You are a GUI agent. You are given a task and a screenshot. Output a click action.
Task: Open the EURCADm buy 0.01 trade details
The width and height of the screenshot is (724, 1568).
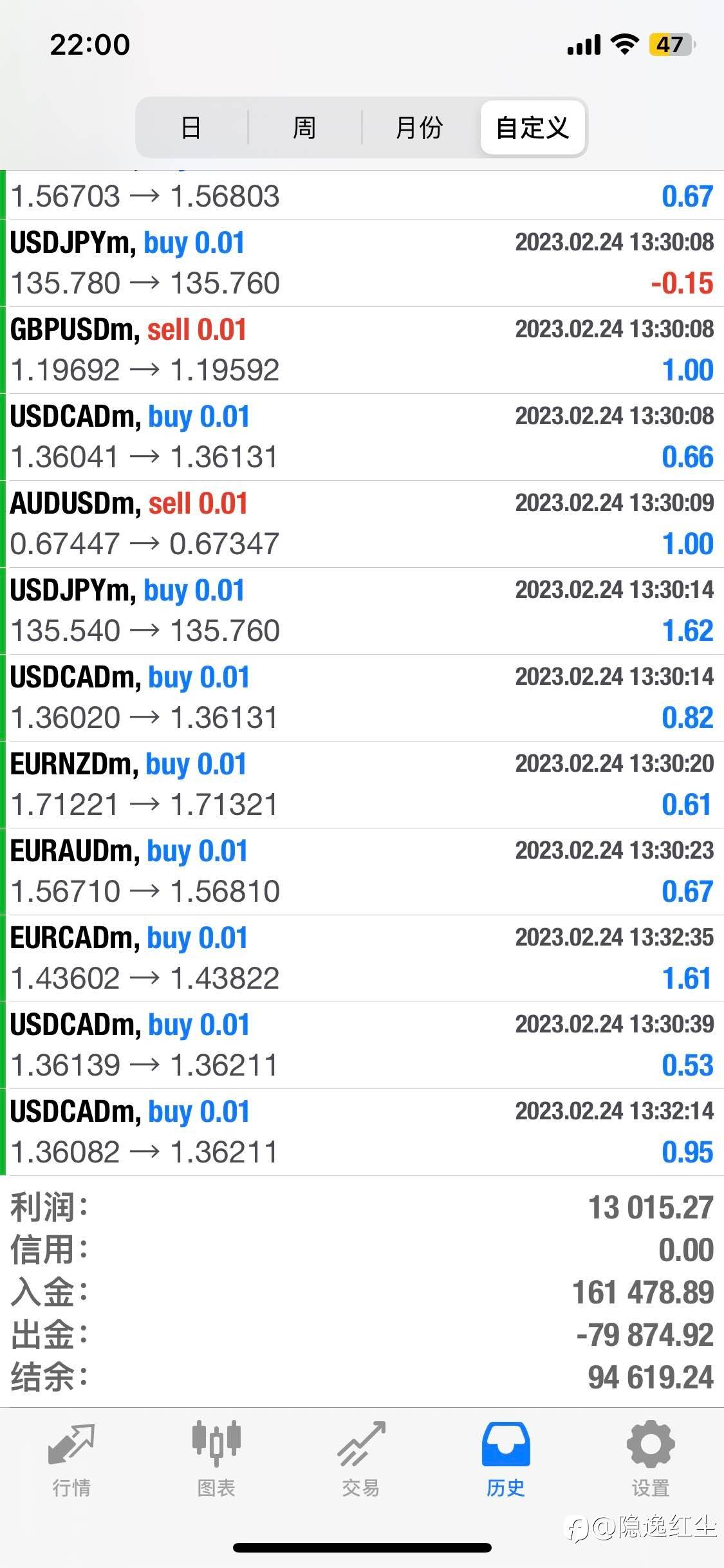[x=362, y=958]
